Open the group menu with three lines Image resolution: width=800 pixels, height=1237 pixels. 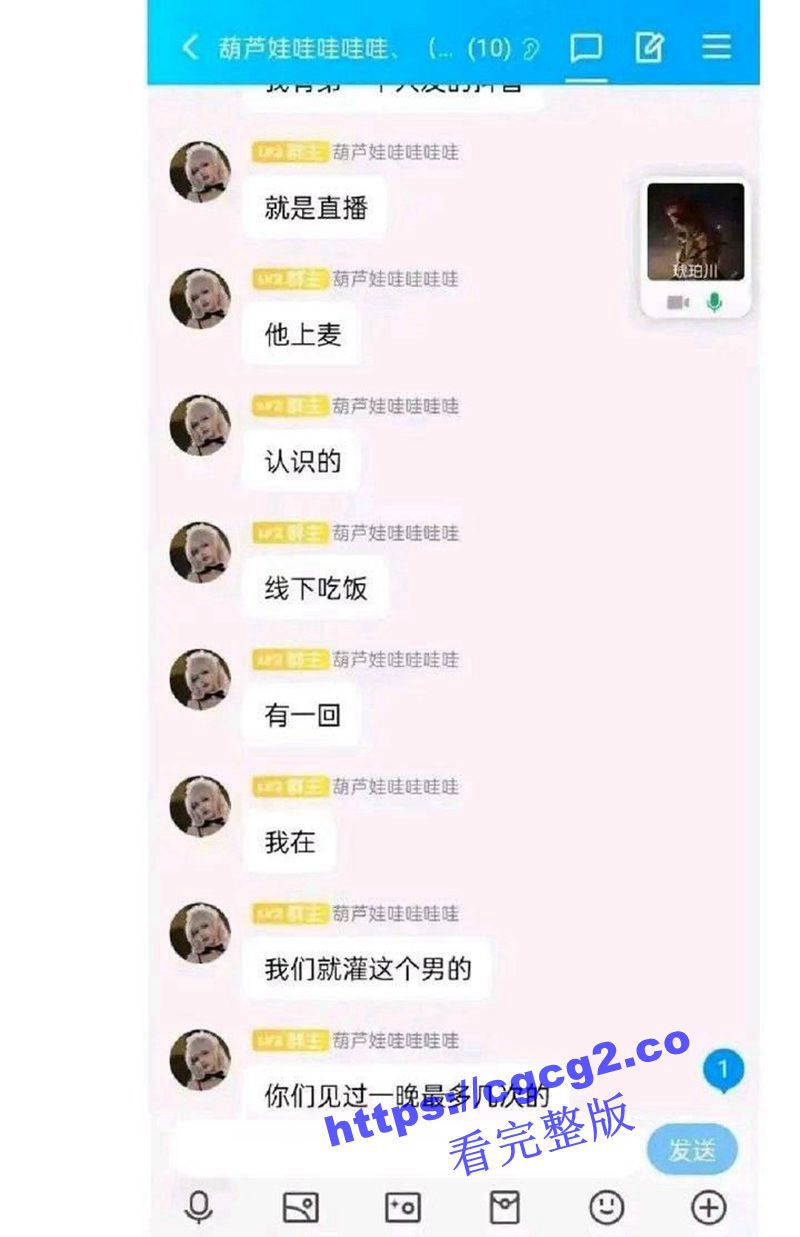(716, 48)
